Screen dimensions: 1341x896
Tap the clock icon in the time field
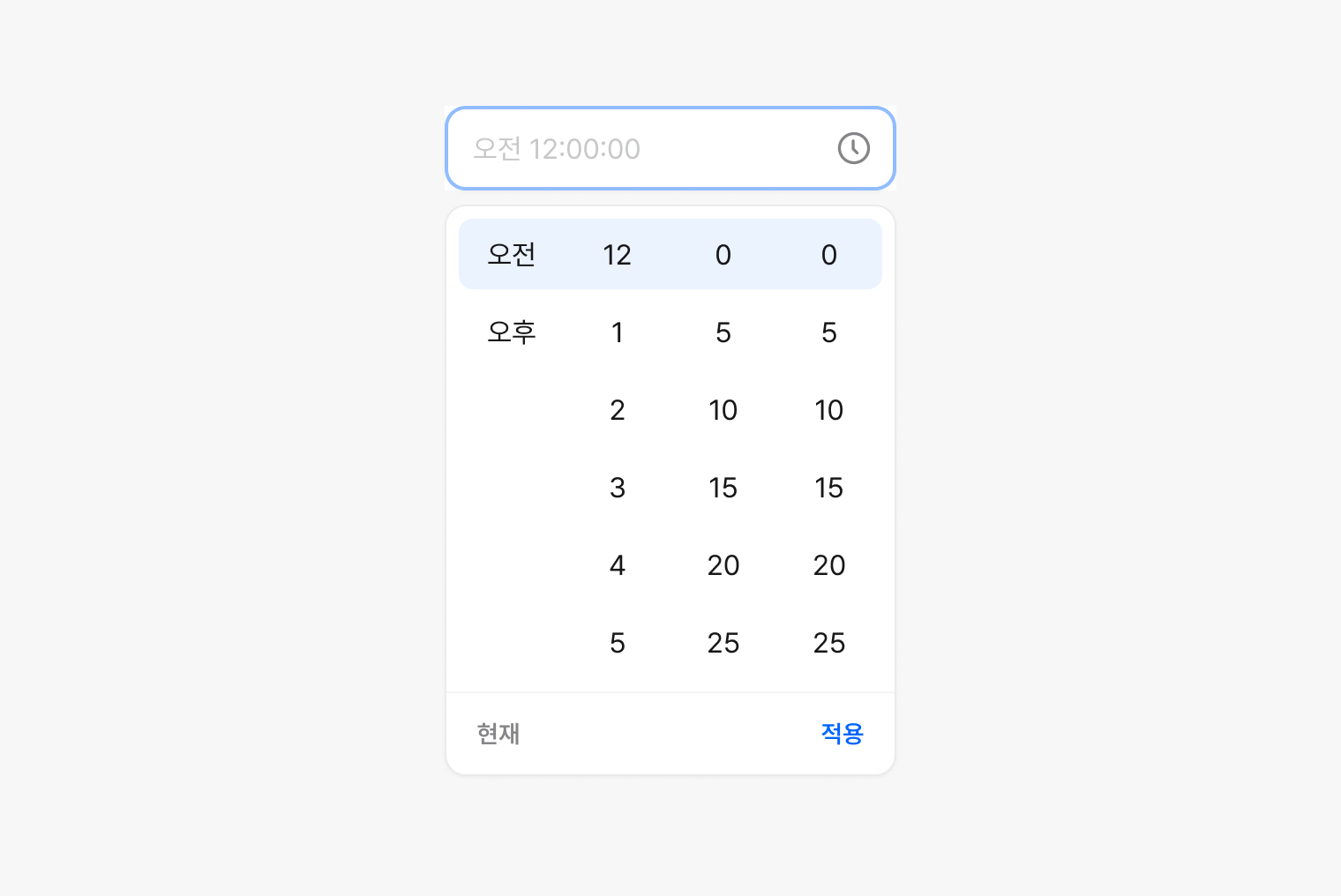(x=853, y=148)
